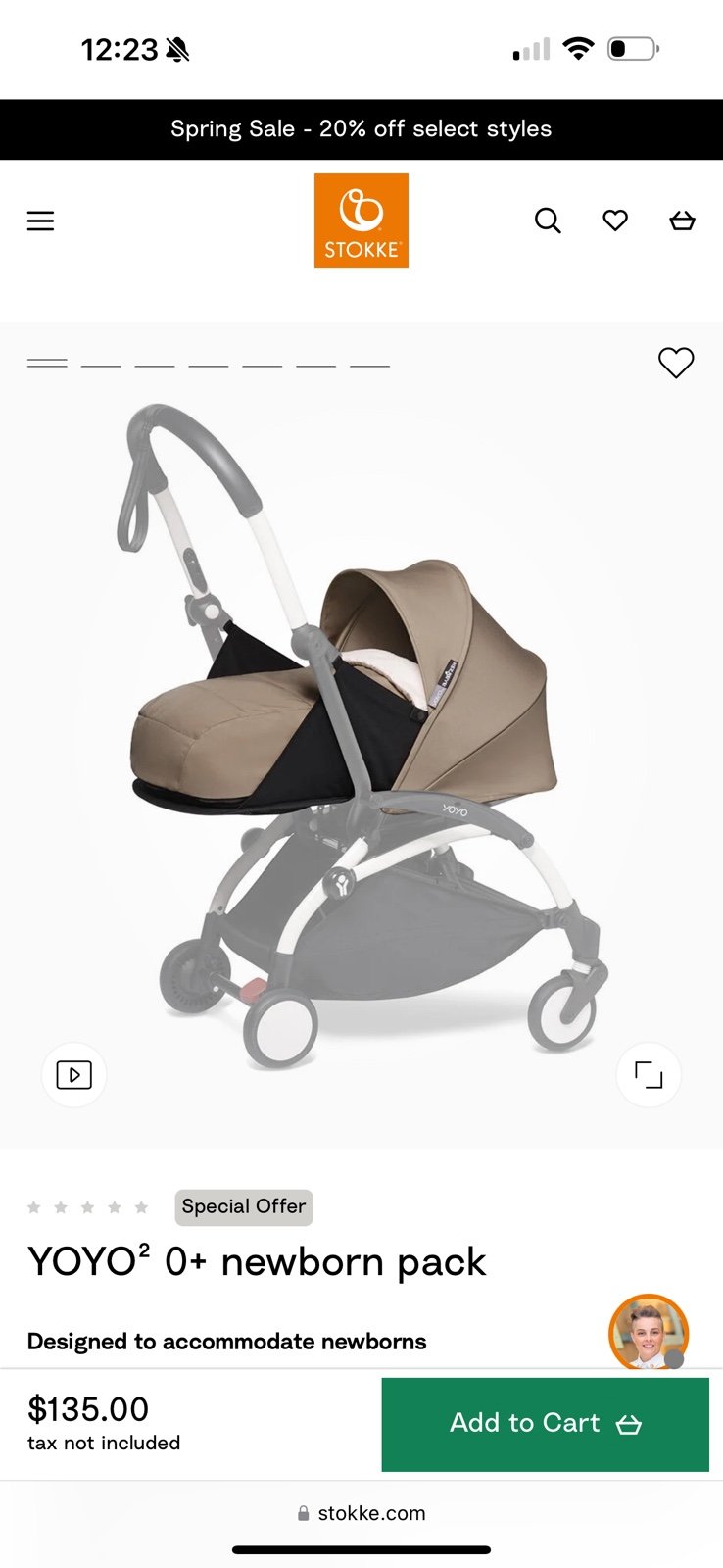This screenshot has height=1568, width=723.
Task: Play the product video
Action: 74,1075
